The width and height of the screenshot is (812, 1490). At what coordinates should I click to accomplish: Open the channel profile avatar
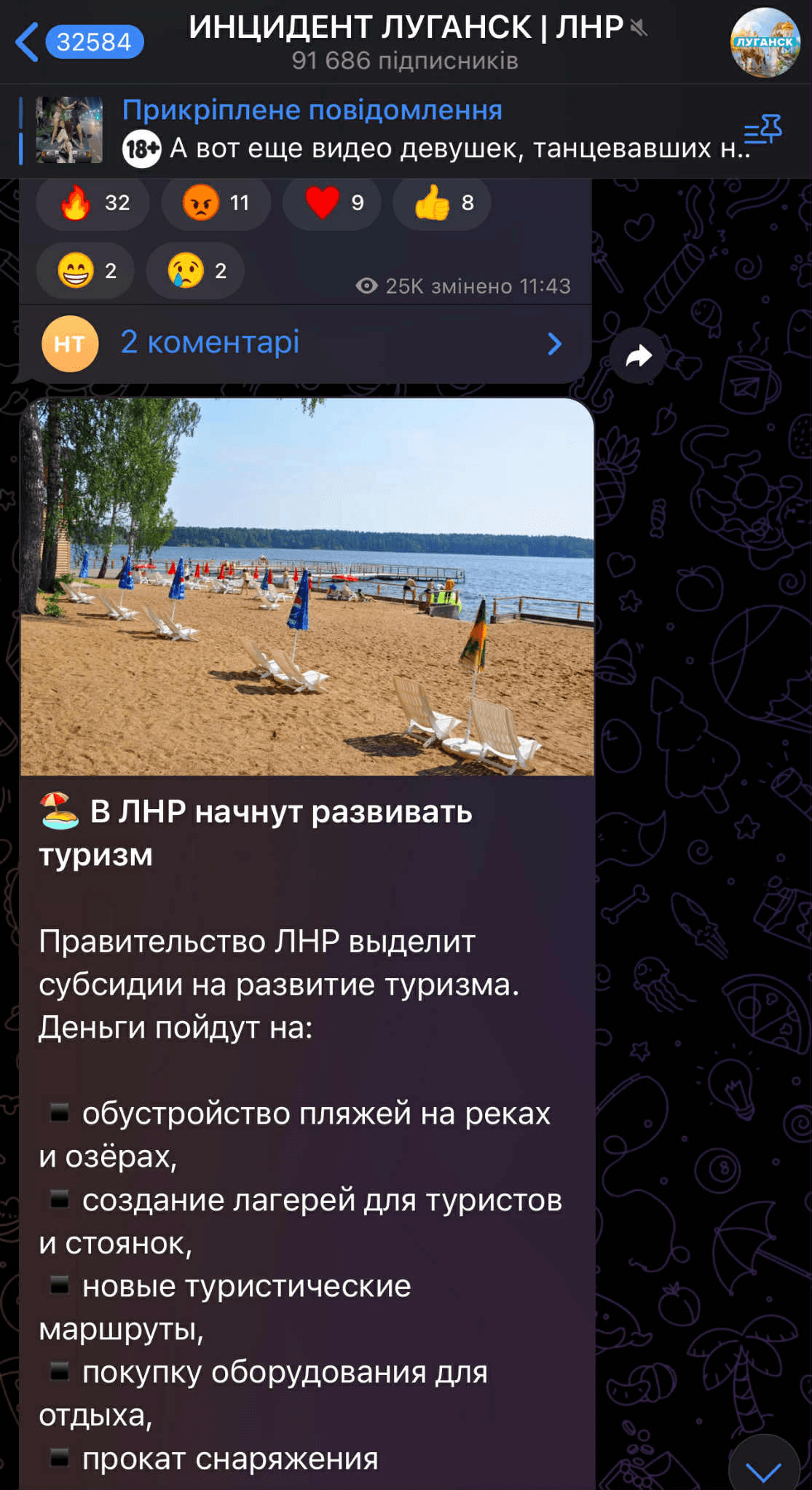[765, 42]
